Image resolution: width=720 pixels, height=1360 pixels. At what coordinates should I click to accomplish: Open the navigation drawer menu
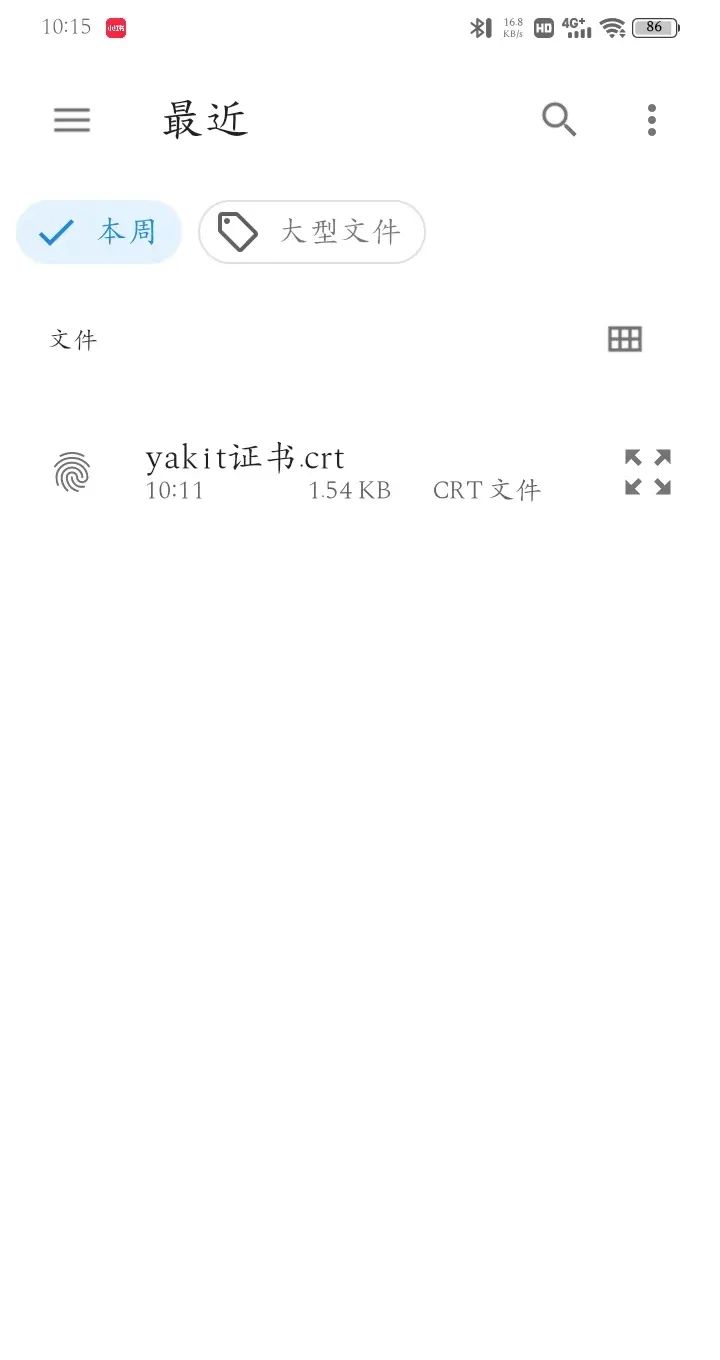point(71,120)
